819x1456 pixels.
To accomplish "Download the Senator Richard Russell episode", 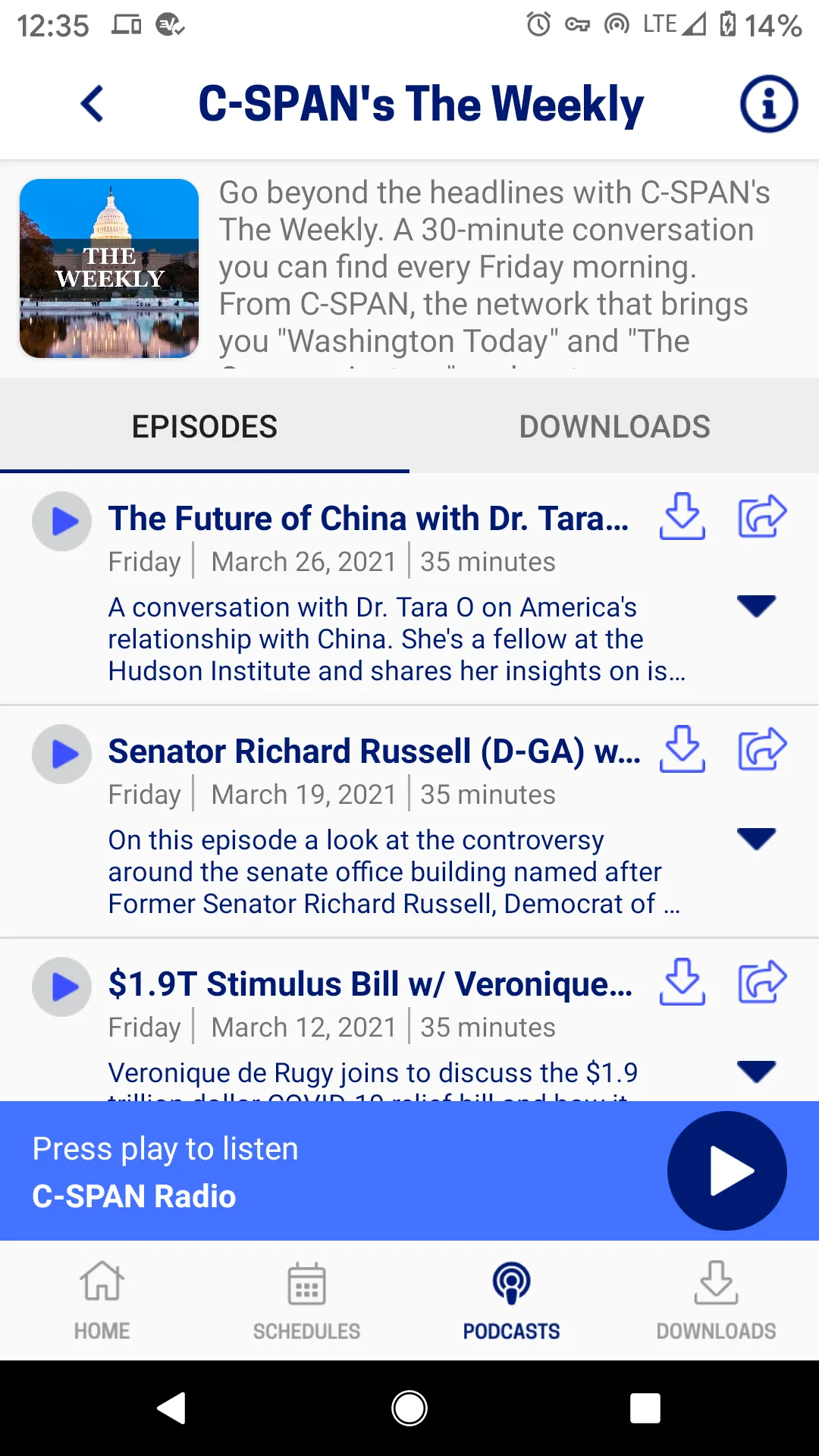I will [x=682, y=749].
